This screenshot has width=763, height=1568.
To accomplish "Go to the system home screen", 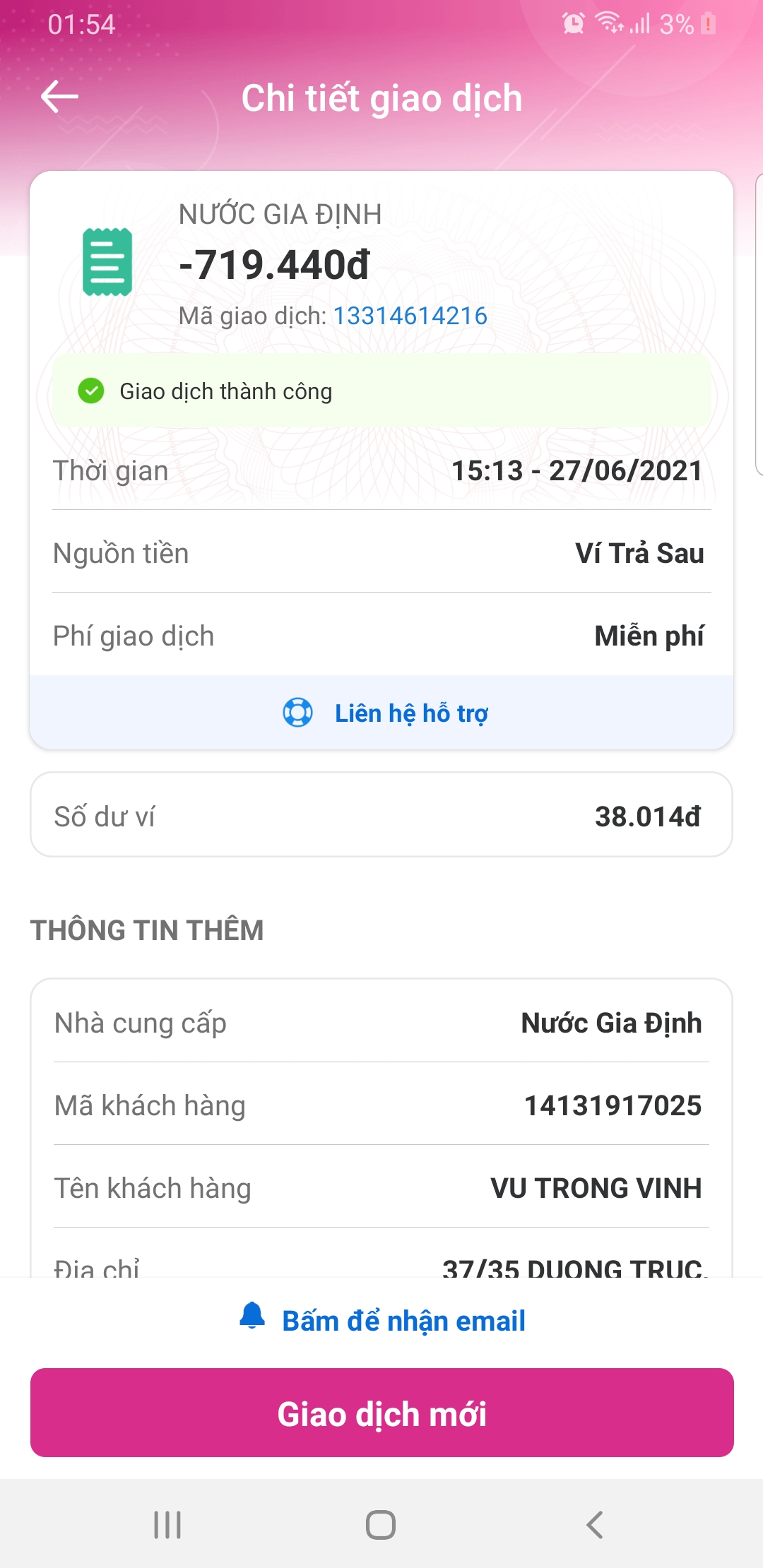I will coord(381,1524).
